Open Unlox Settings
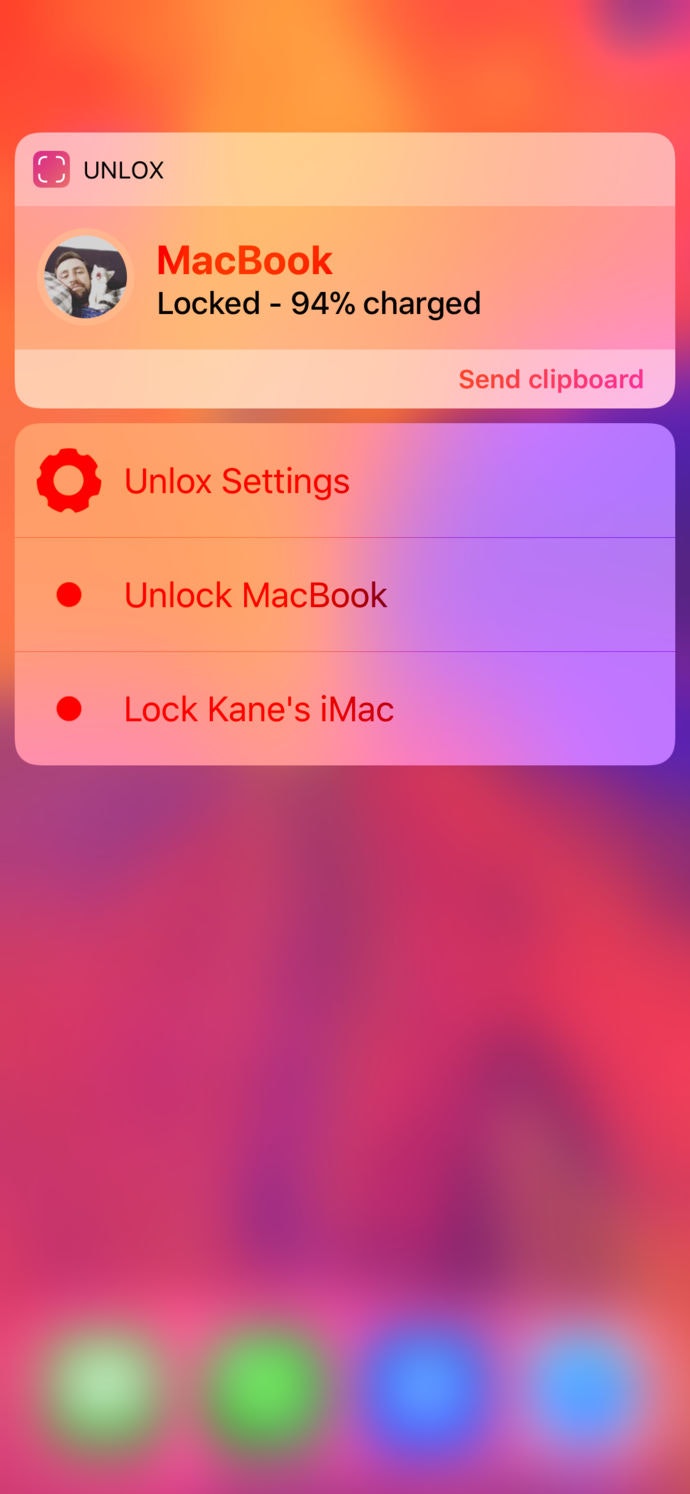 pos(236,481)
